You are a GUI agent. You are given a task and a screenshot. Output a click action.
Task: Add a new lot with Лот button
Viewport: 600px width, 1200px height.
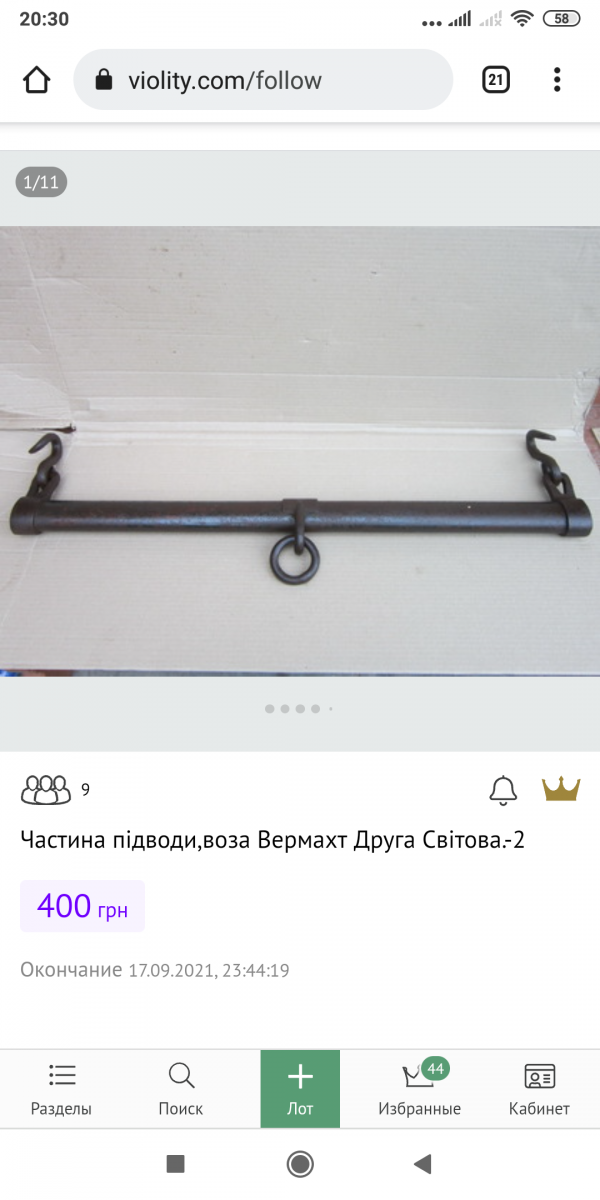click(300, 1089)
